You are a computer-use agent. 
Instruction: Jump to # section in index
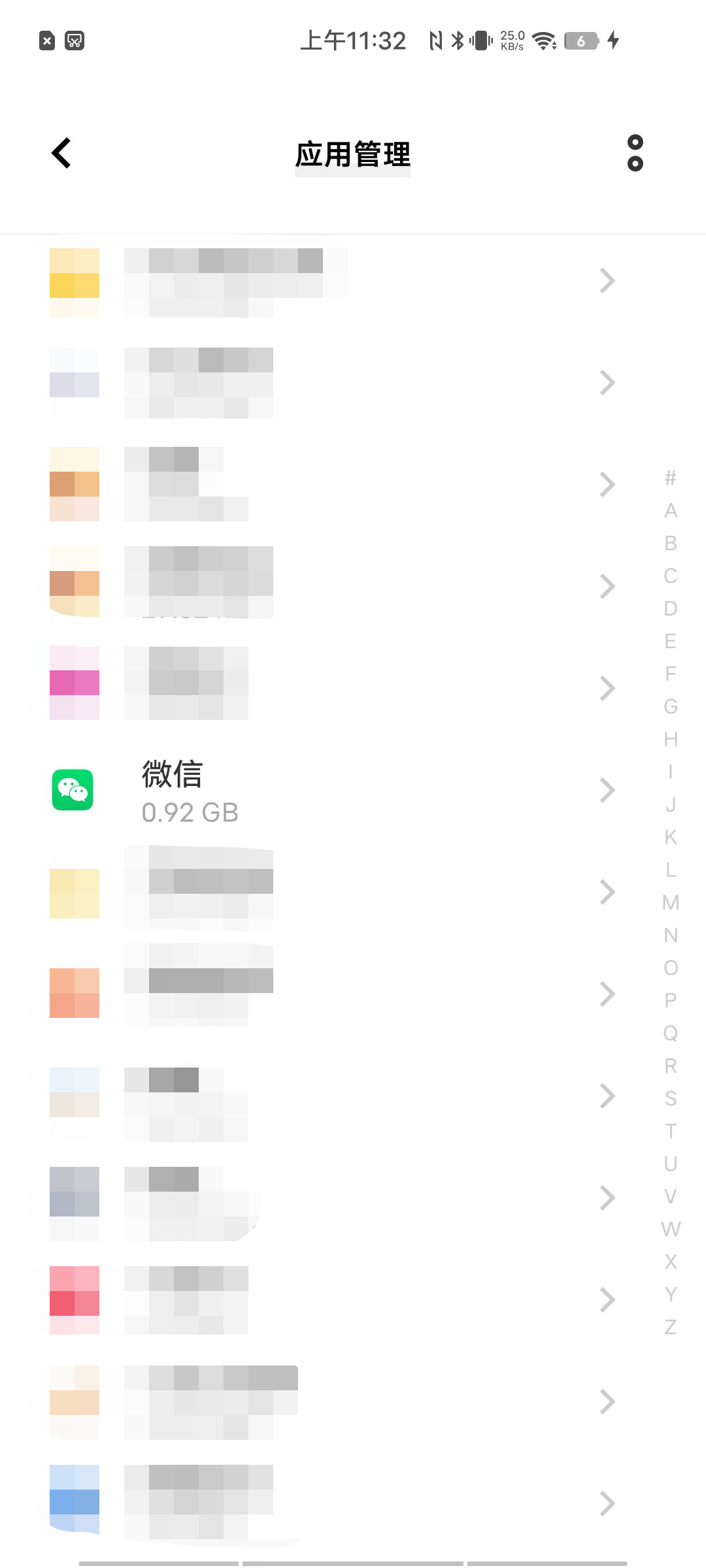coord(671,478)
